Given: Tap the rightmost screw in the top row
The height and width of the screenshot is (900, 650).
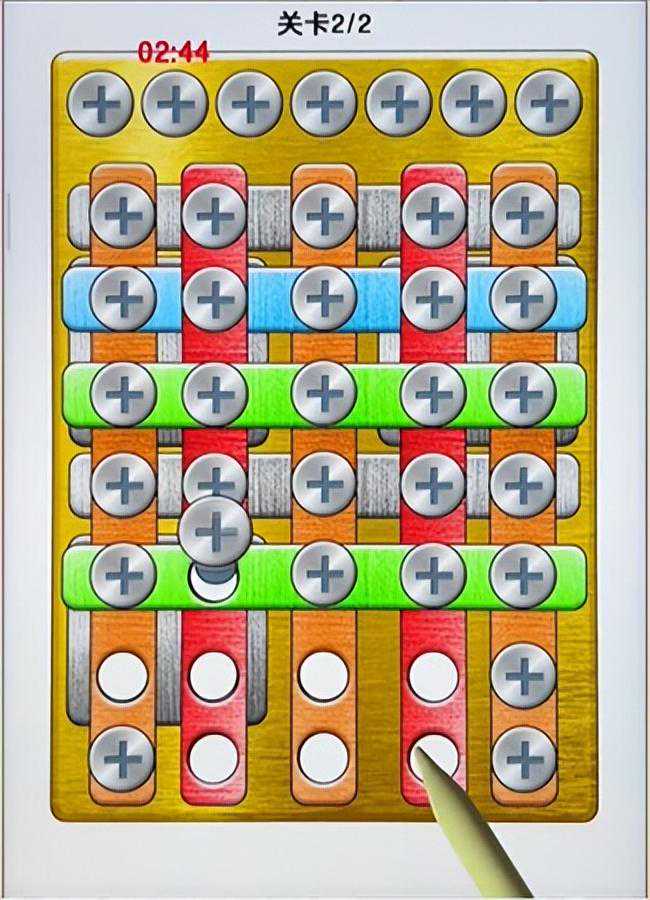Looking at the screenshot, I should coord(548,103).
